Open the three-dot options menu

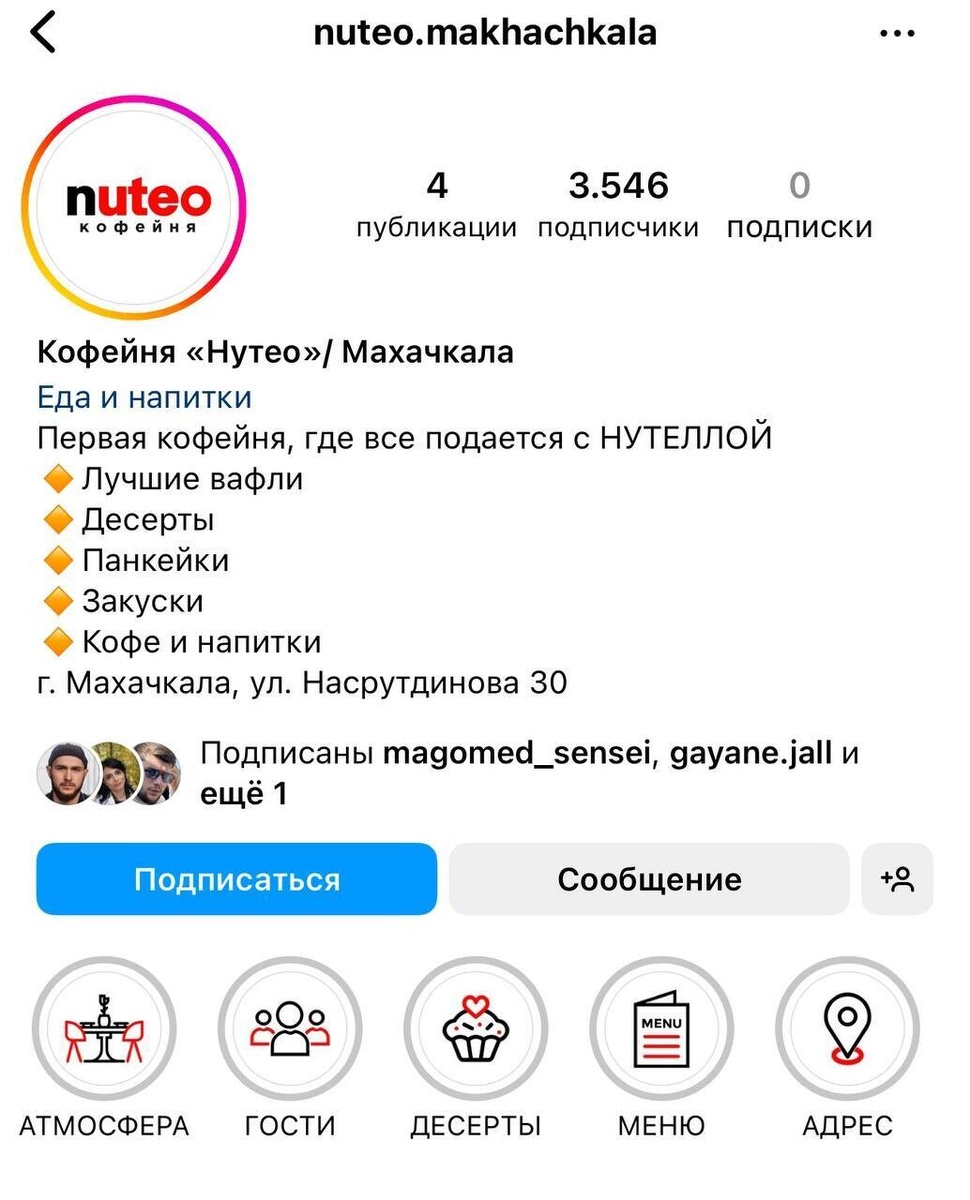pyautogui.click(x=898, y=32)
